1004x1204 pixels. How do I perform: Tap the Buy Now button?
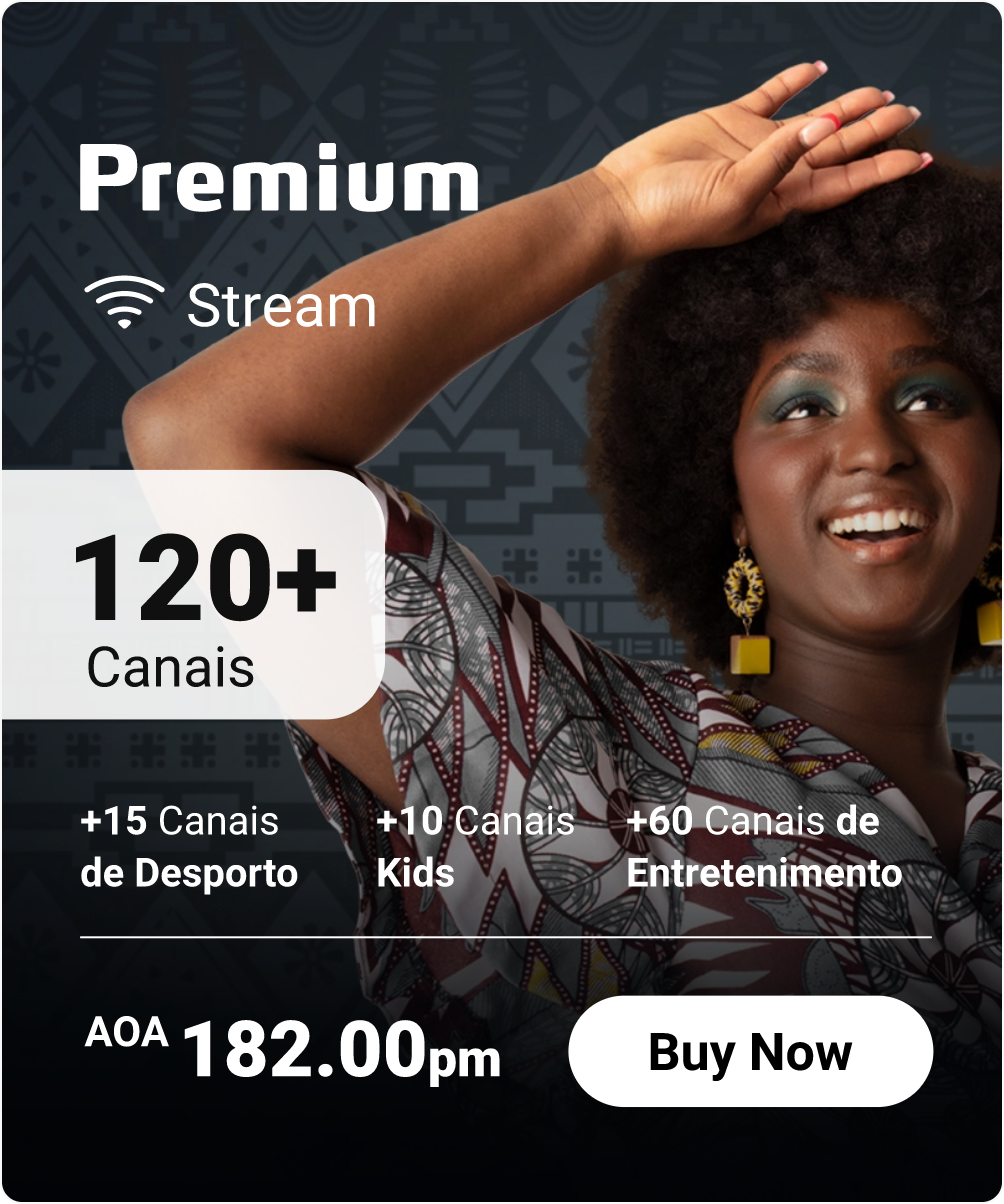pos(750,1052)
